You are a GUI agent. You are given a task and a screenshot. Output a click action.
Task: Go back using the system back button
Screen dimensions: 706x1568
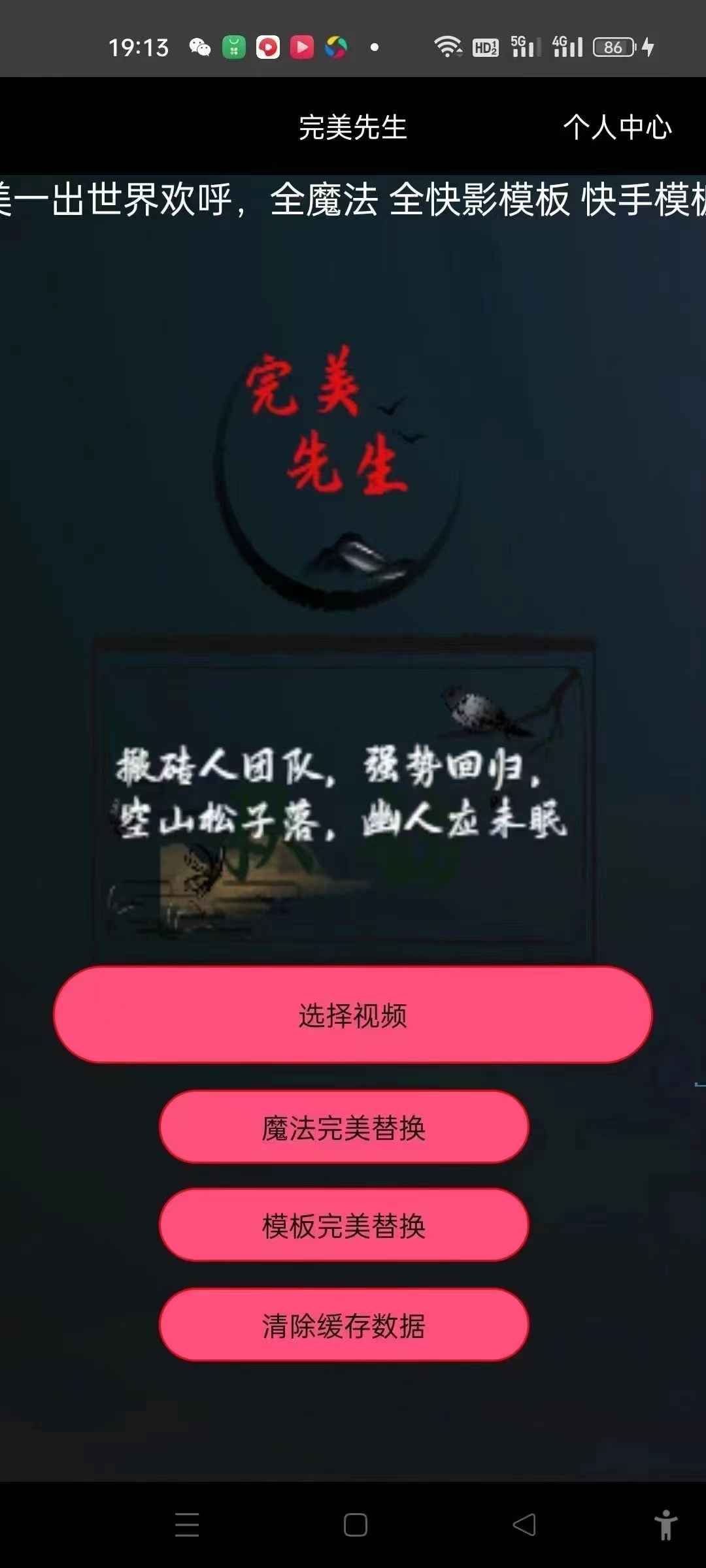524,1525
